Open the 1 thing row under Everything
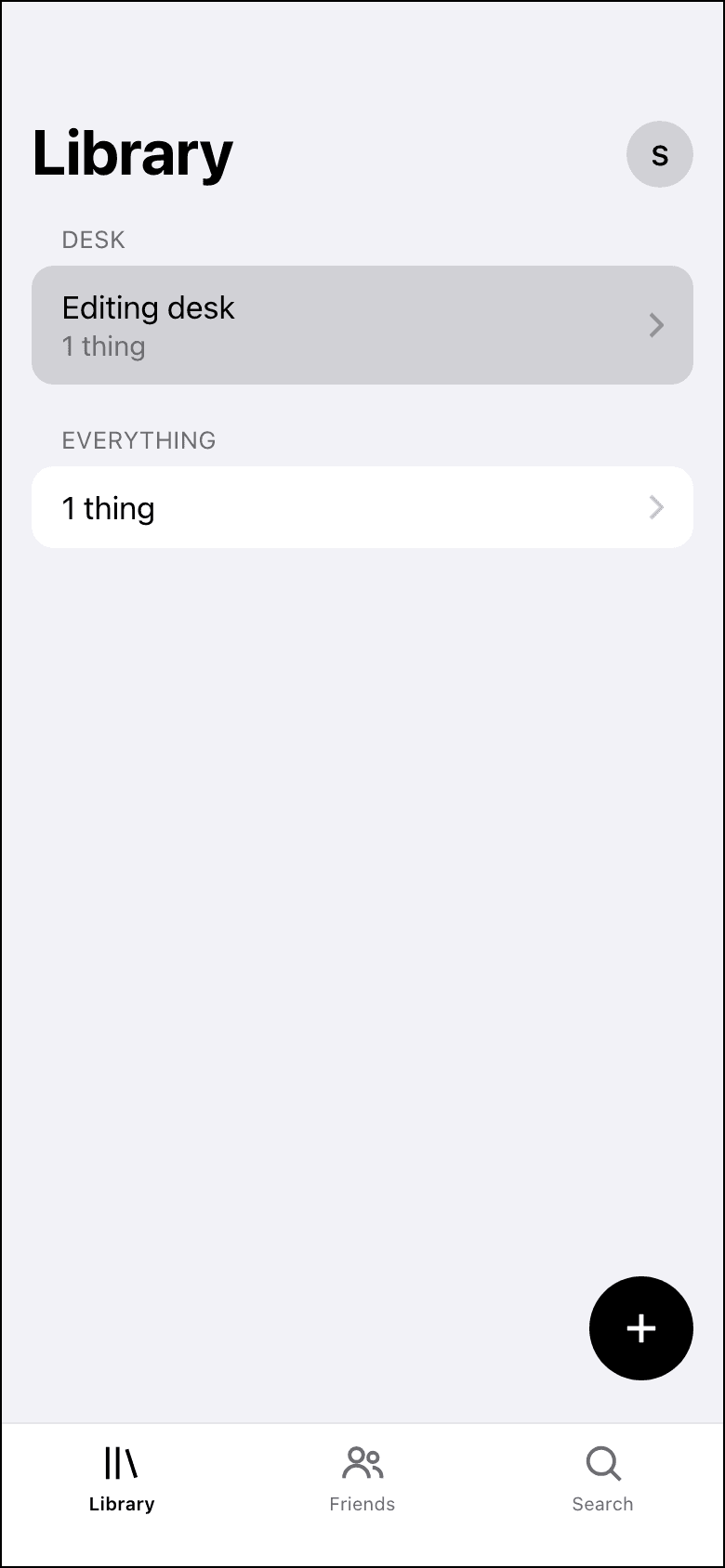 [362, 507]
